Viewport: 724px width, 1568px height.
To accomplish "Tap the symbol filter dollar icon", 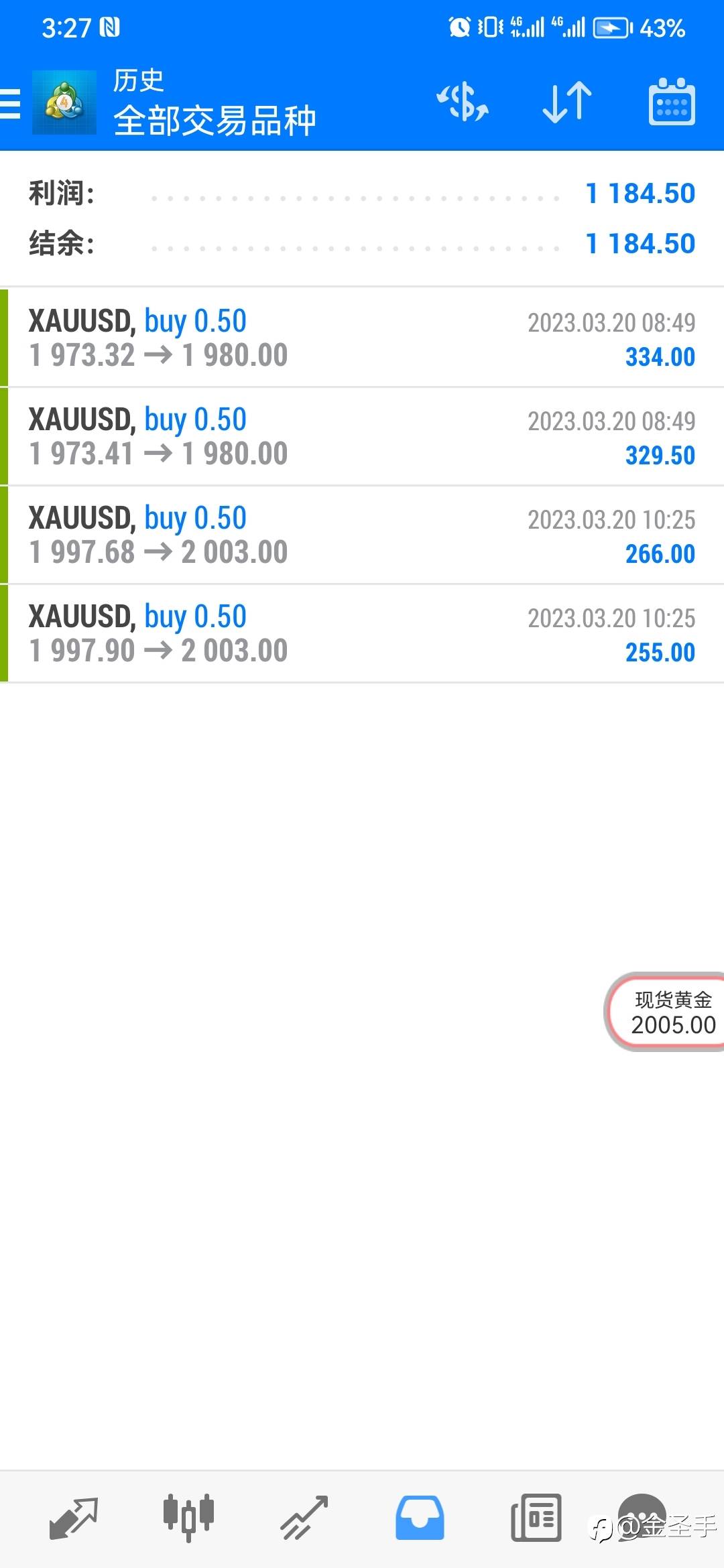I will click(x=463, y=102).
